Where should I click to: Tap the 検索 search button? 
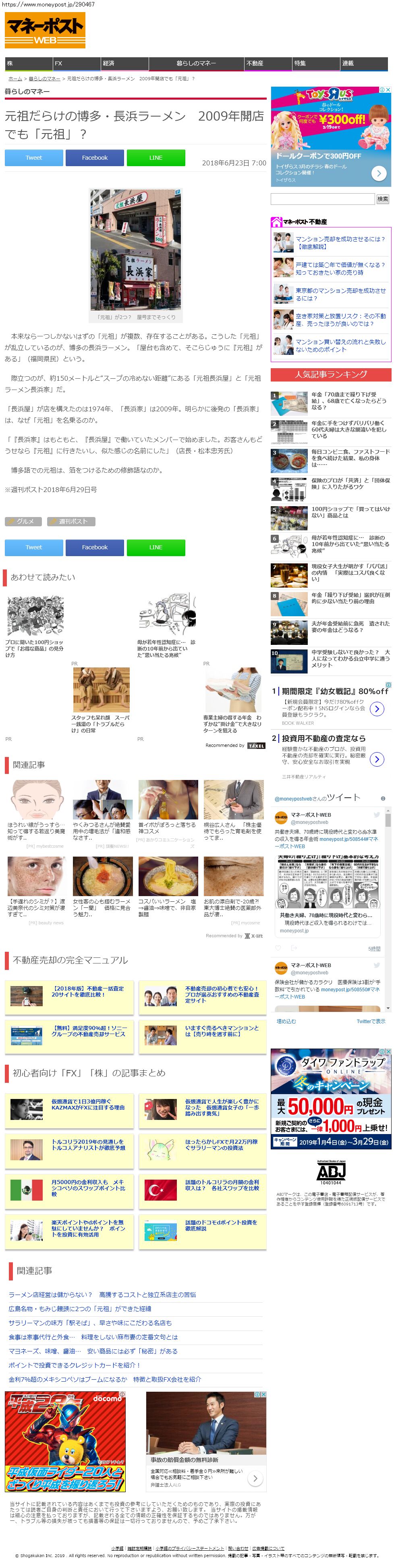383,199
